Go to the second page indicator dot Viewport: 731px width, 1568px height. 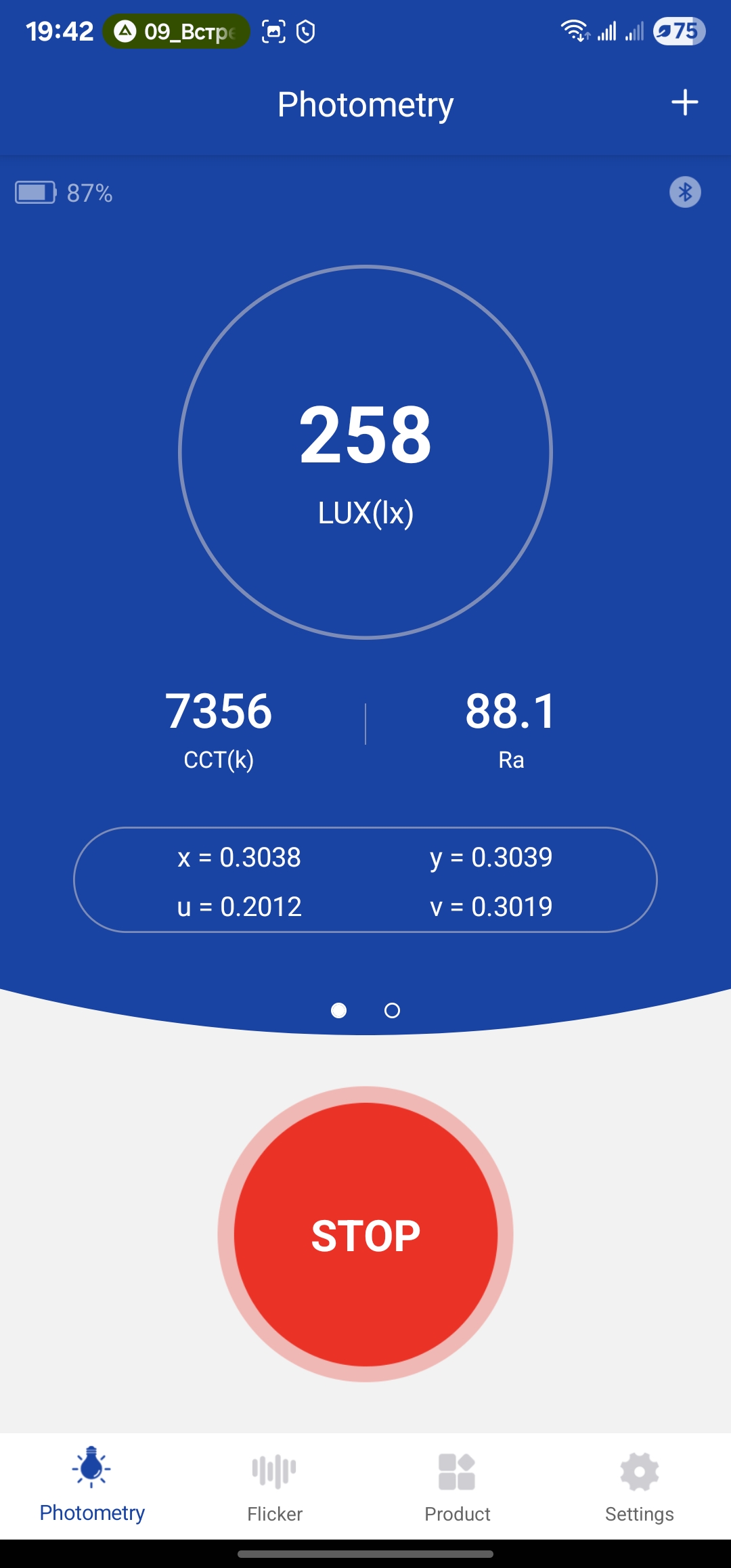392,1011
